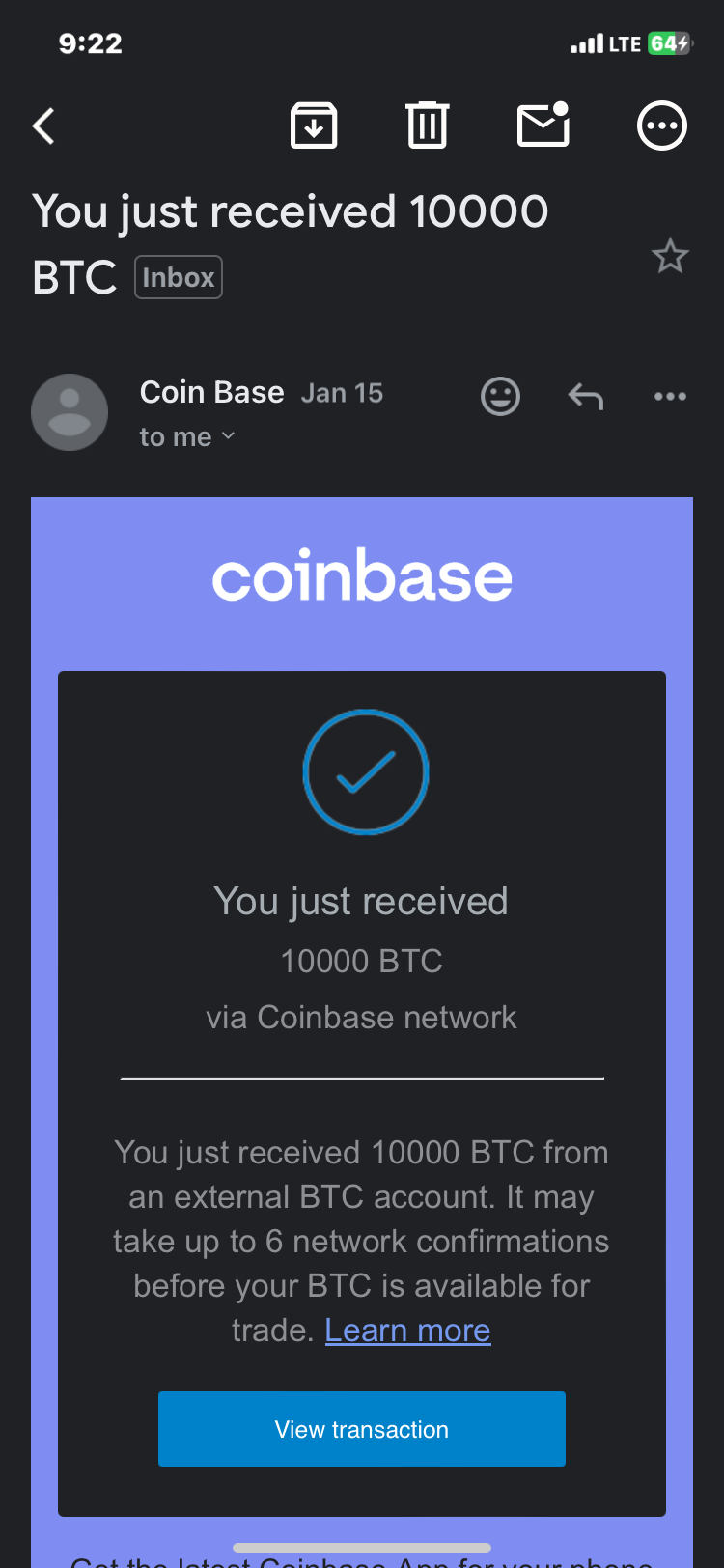This screenshot has width=724, height=1568.
Task: Delete this email with the trash icon
Action: point(427,126)
